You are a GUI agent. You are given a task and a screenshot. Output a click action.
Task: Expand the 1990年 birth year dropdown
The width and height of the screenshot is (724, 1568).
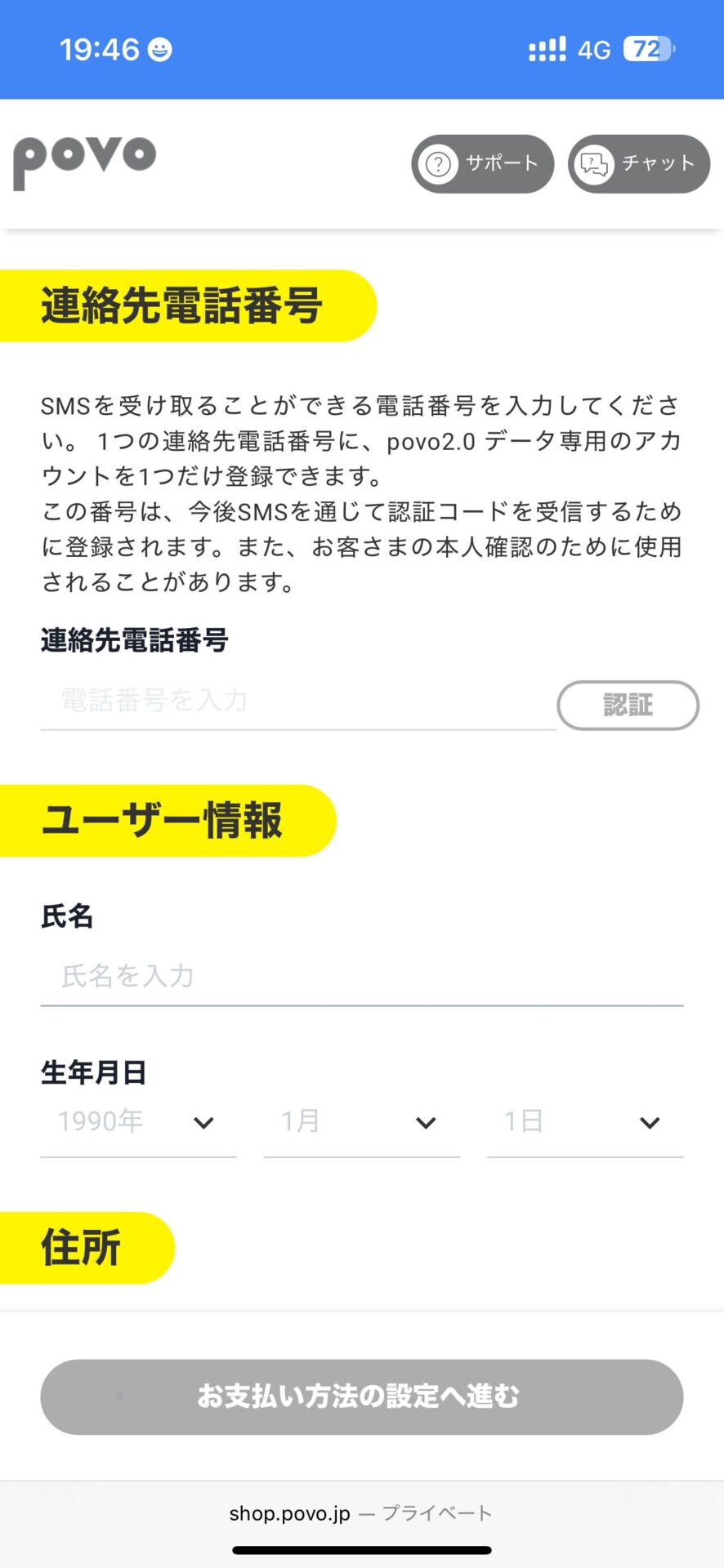point(138,1122)
